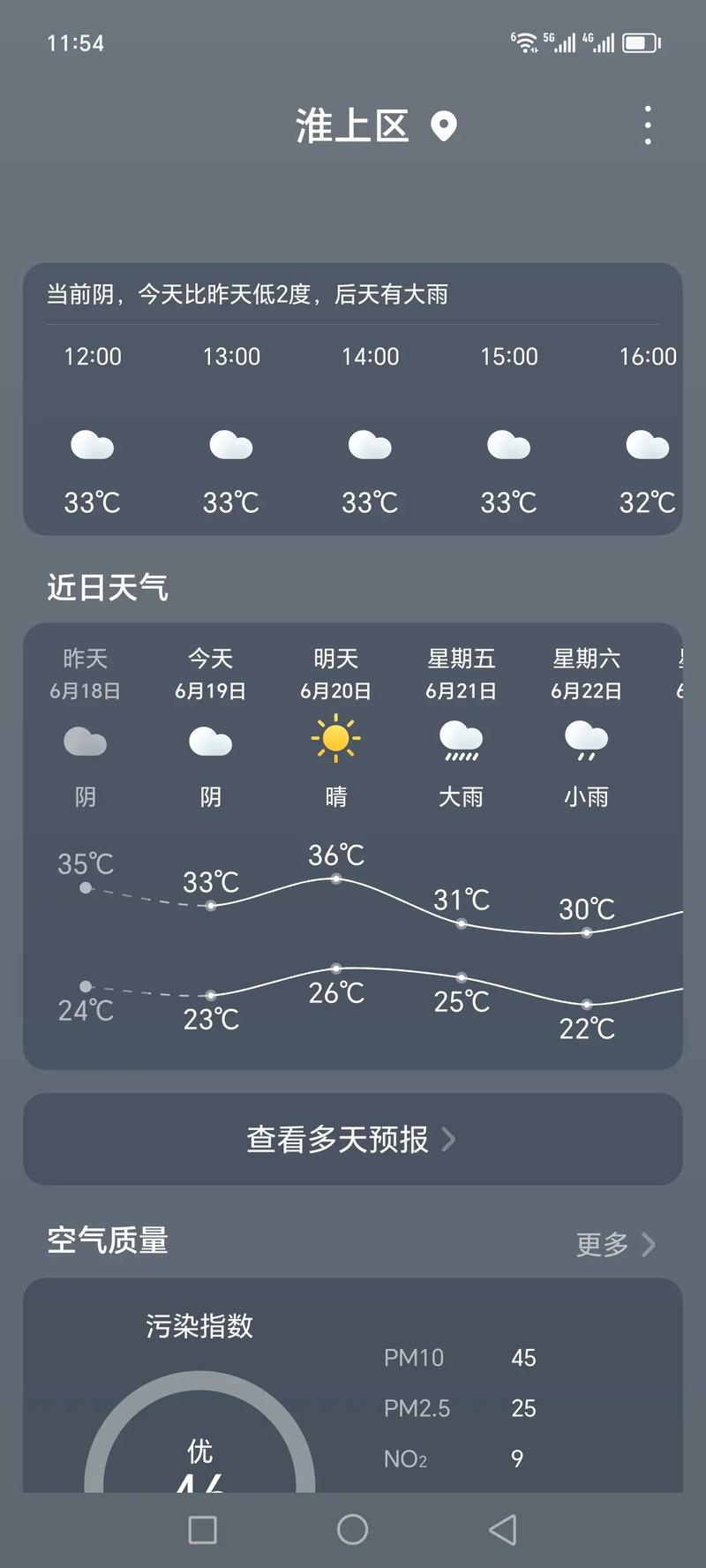Viewport: 706px width, 1568px height.
Task: Switch to 昨天 6月18日 weather
Action: pos(85,674)
